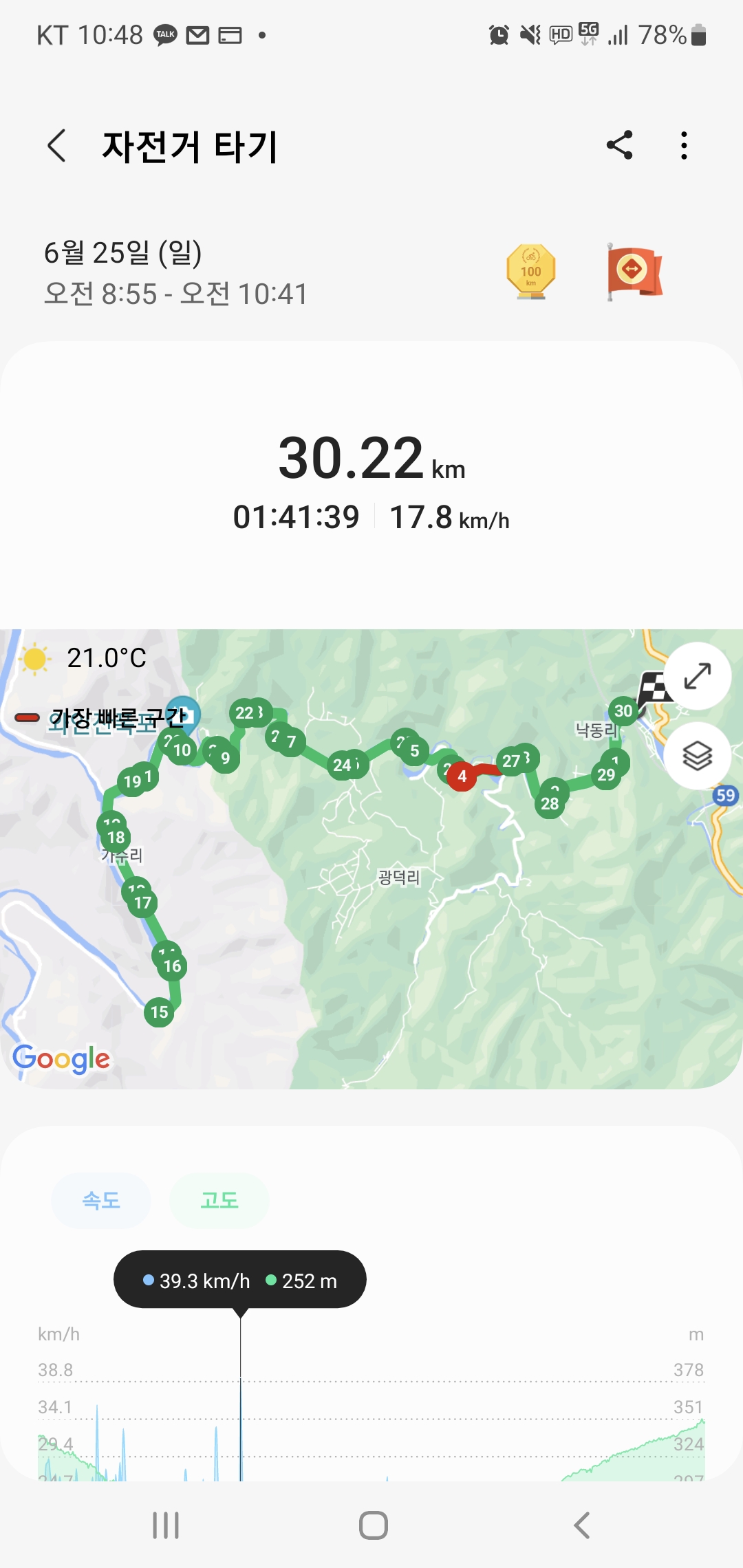Screen dimensions: 743x1568
Task: Tap the system home button
Action: (x=373, y=1525)
